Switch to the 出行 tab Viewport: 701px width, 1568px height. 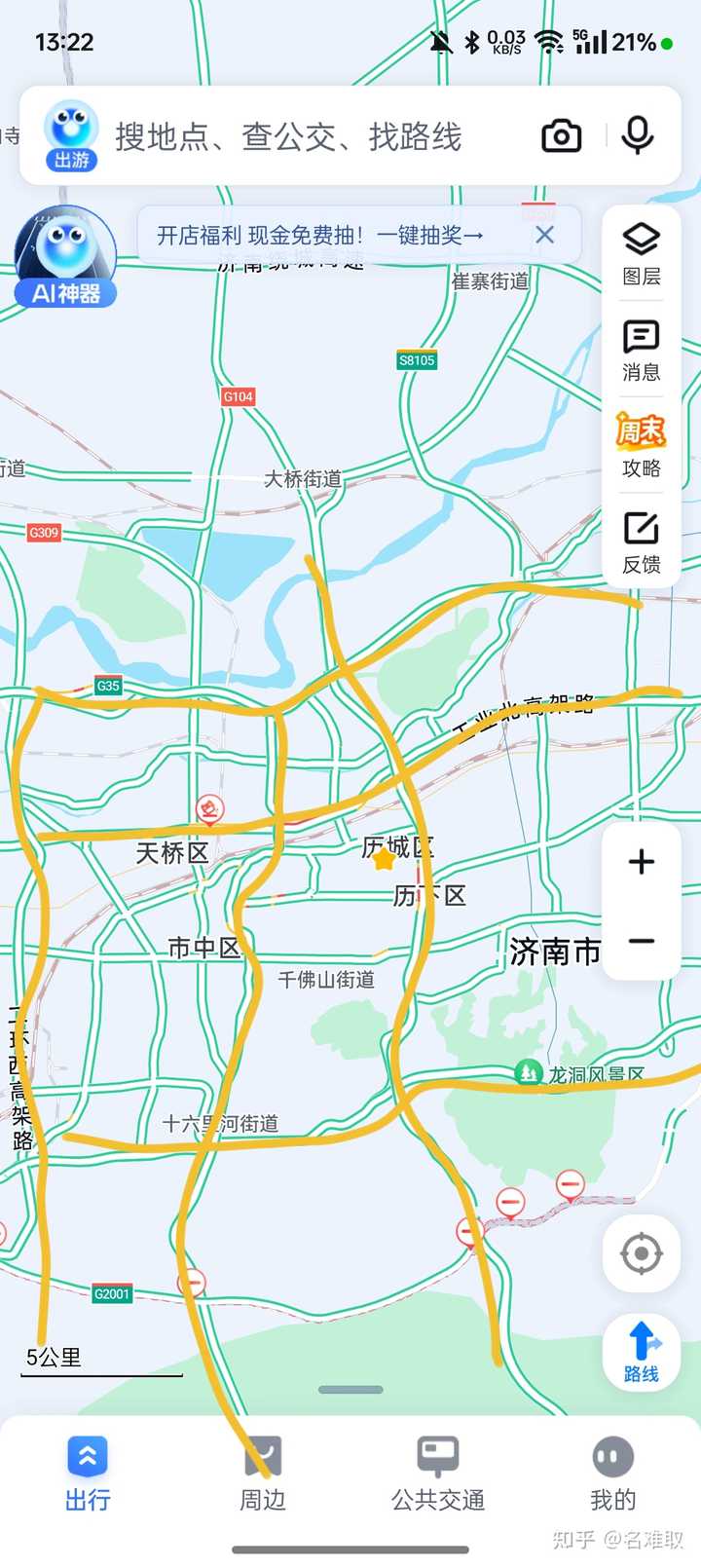point(88,1473)
